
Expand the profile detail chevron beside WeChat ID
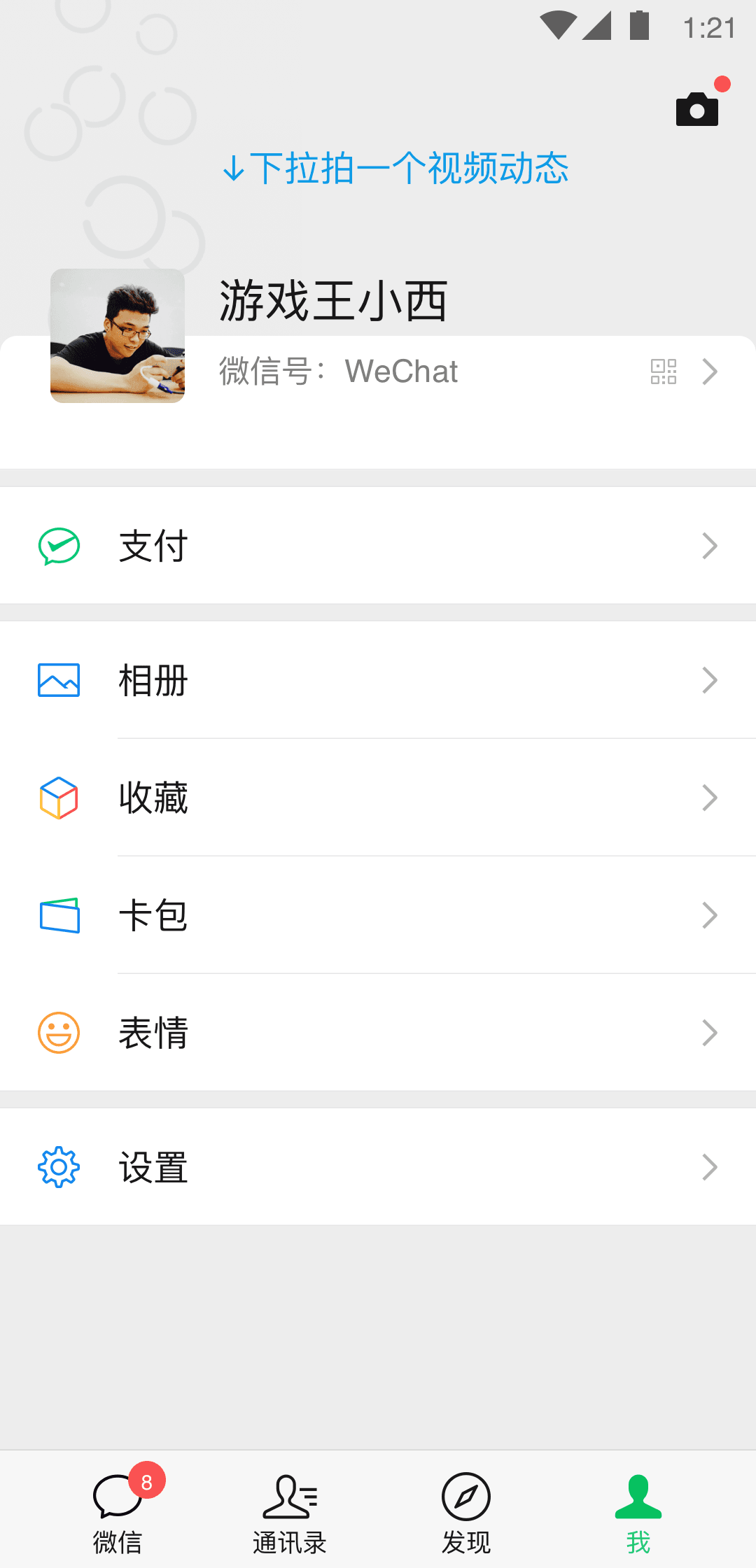(709, 372)
